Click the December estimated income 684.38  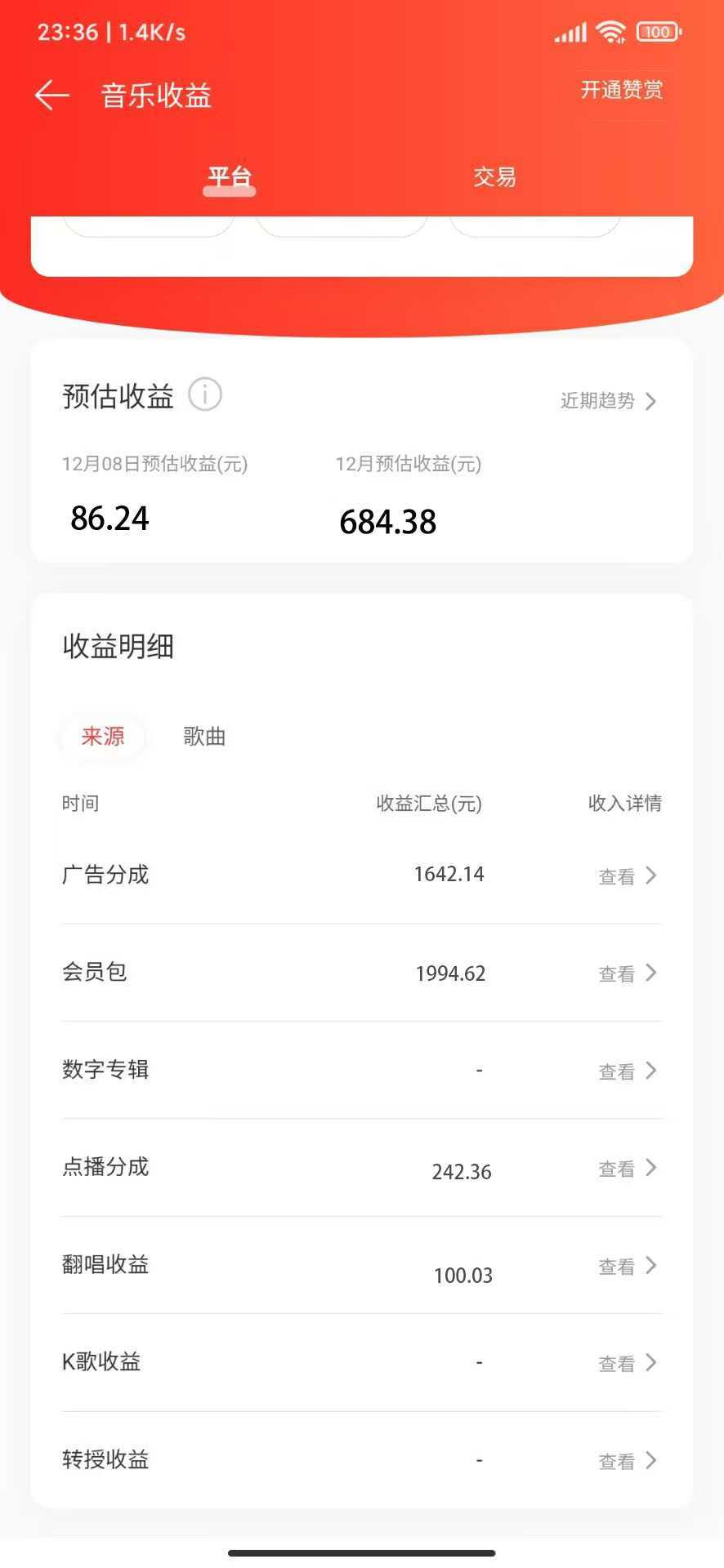[x=387, y=522]
